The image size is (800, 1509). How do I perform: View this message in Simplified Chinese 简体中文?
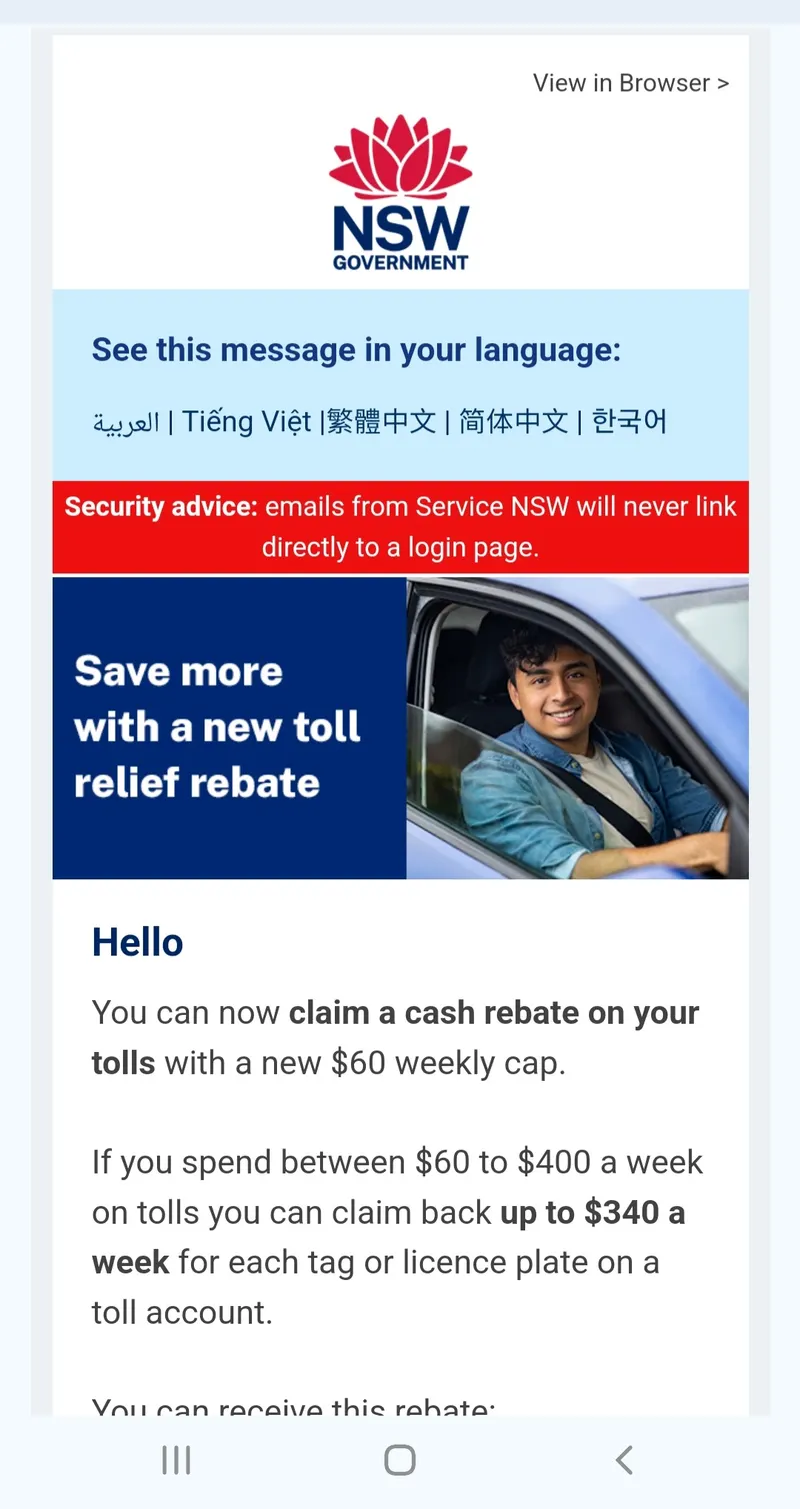tap(513, 422)
